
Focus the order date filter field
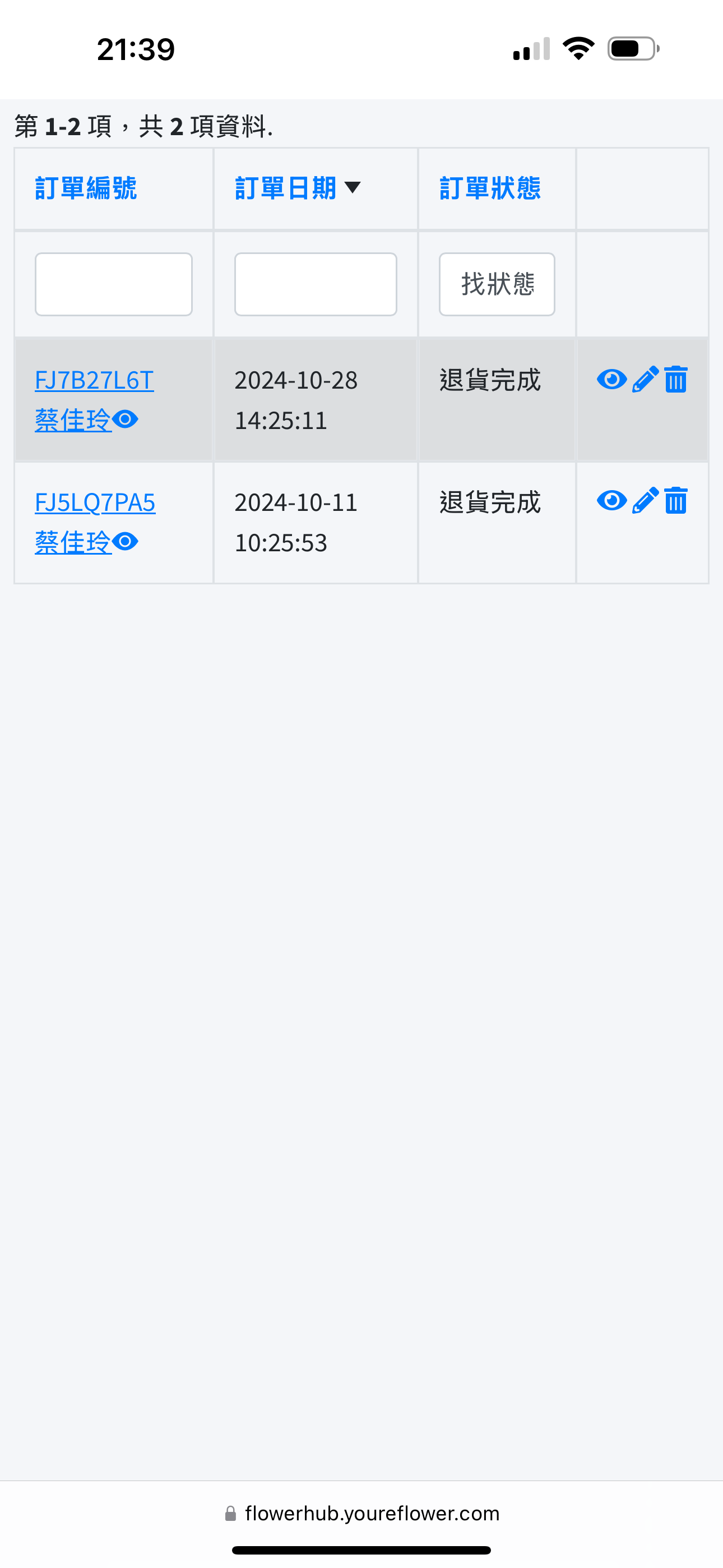tap(316, 284)
